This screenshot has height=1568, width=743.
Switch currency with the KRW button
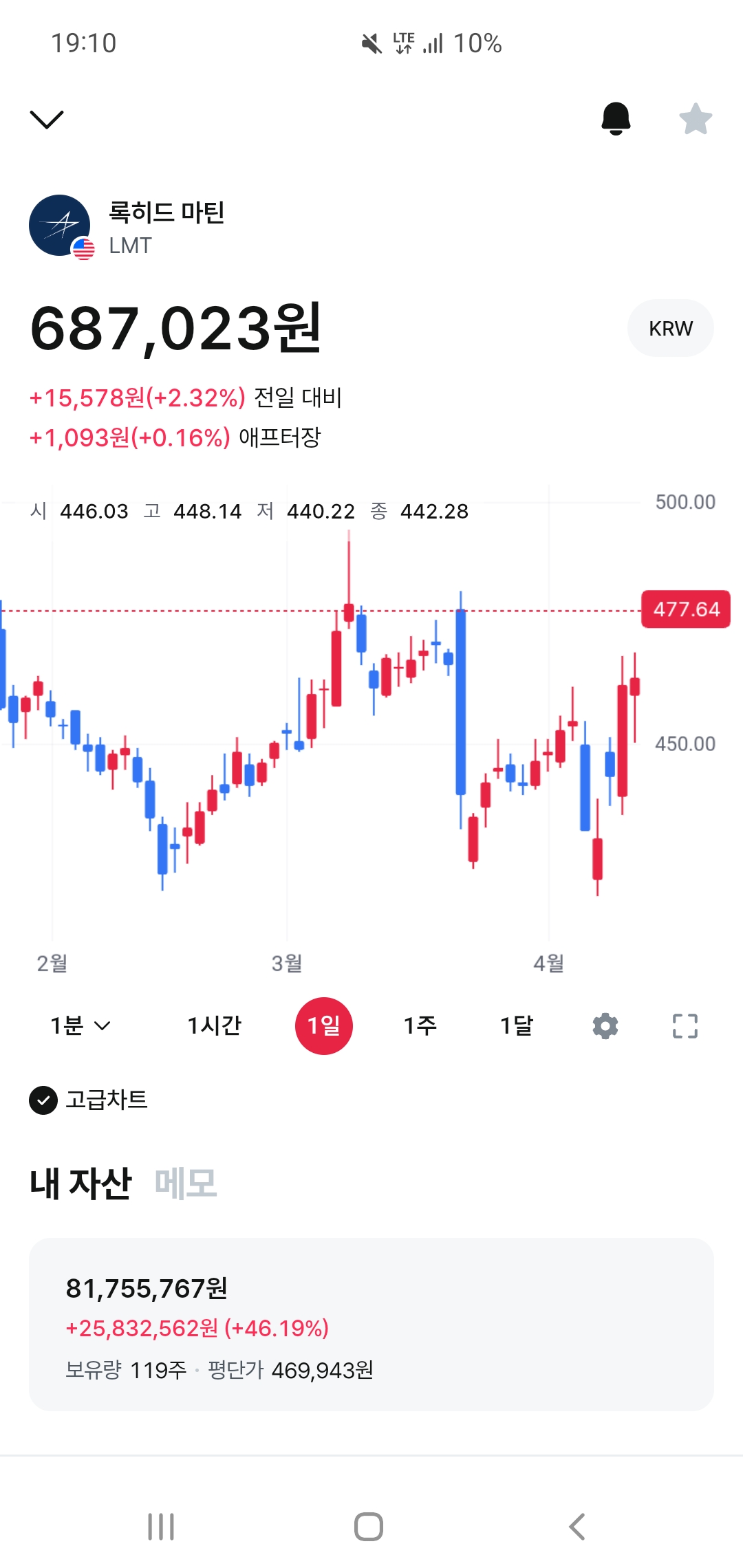tap(670, 328)
